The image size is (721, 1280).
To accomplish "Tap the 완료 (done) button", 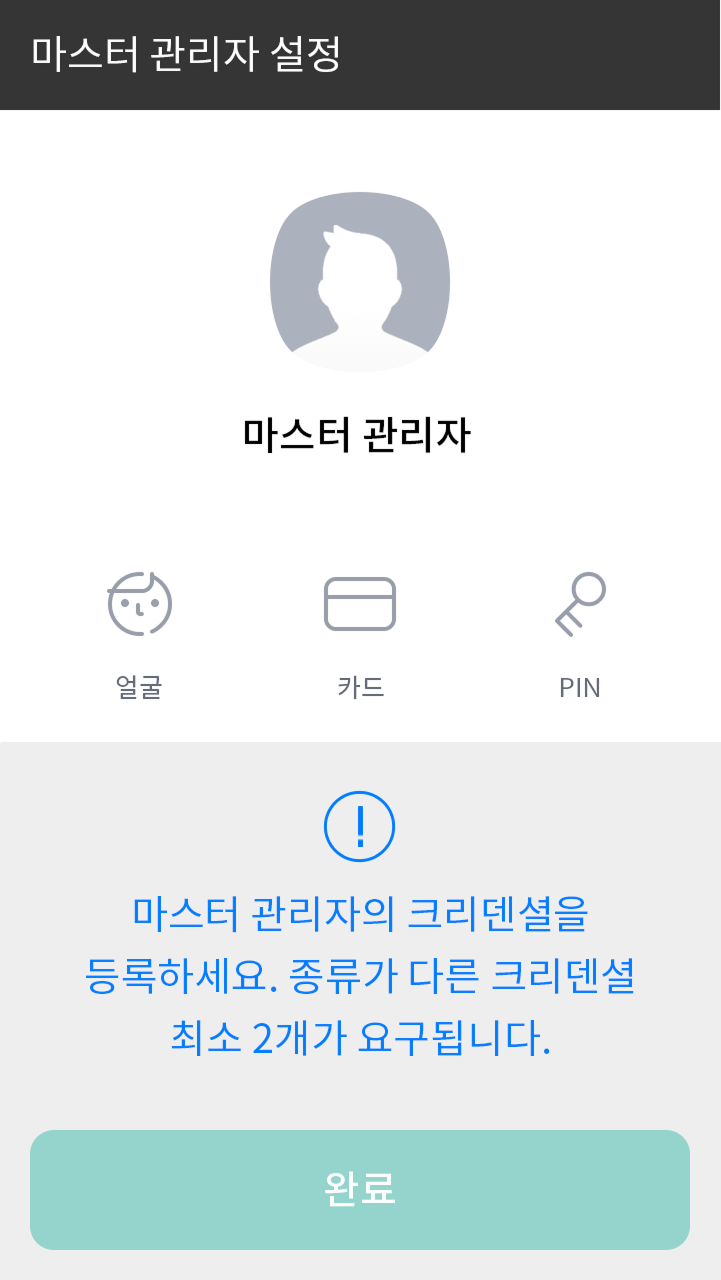I will (x=360, y=1189).
